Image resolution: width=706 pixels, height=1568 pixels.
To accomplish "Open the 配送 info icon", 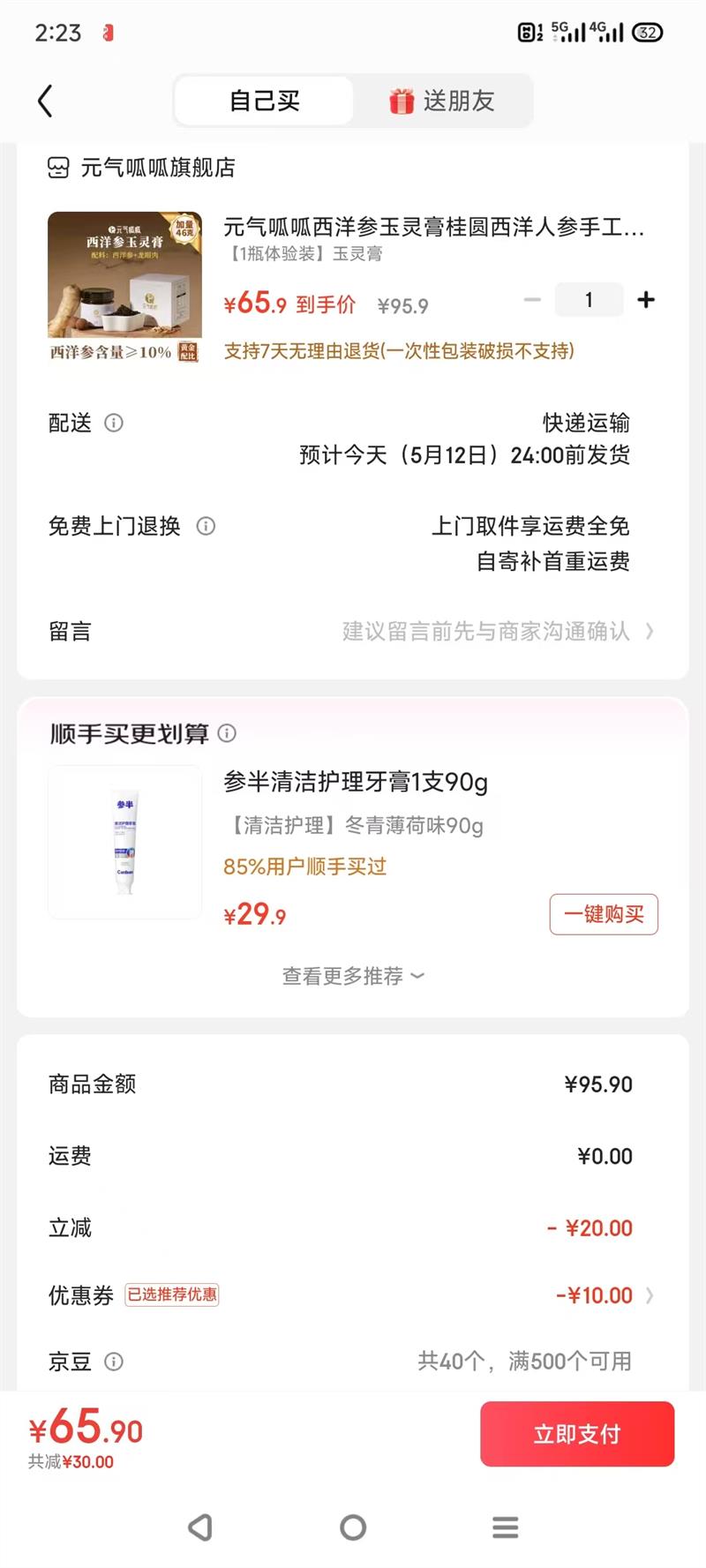I will [x=114, y=423].
